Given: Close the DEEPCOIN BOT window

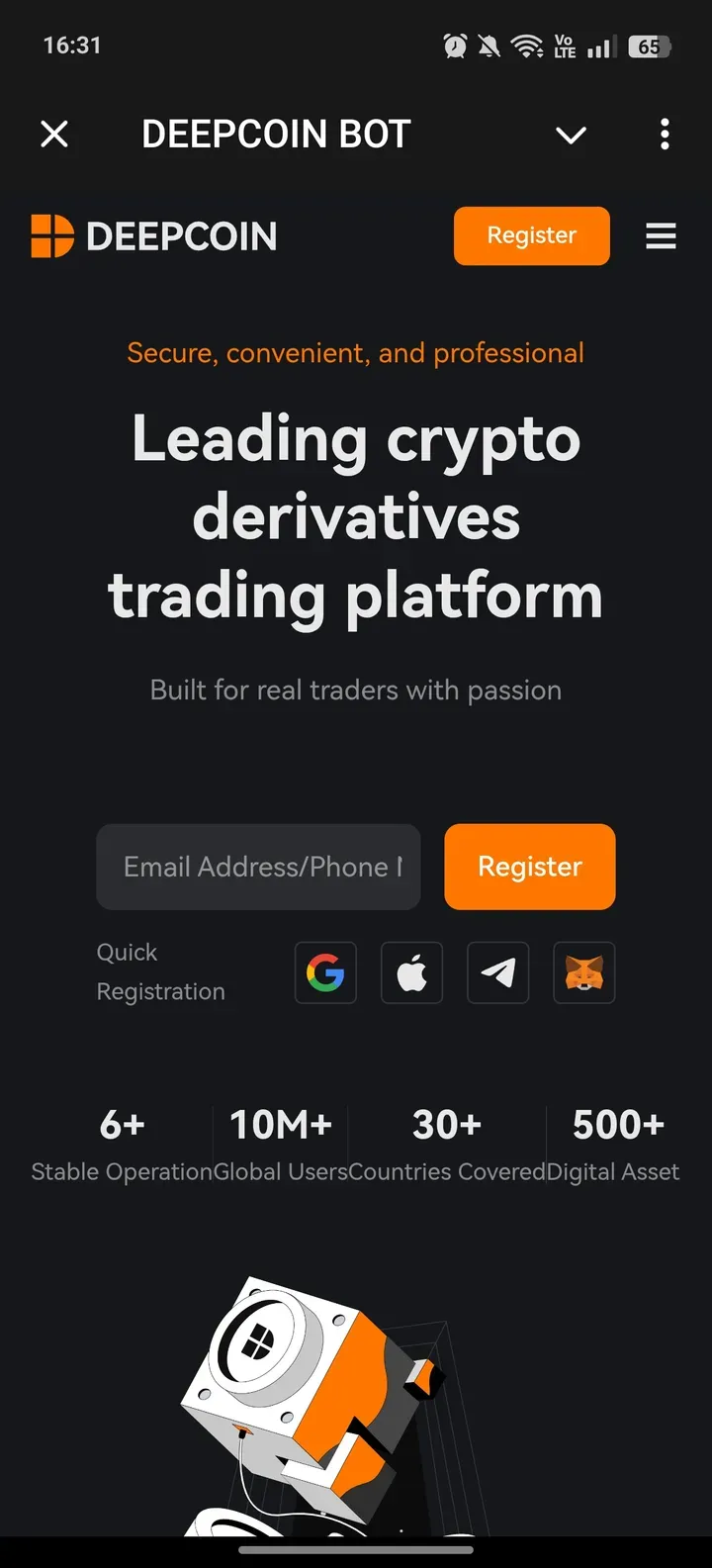Looking at the screenshot, I should [x=54, y=135].
